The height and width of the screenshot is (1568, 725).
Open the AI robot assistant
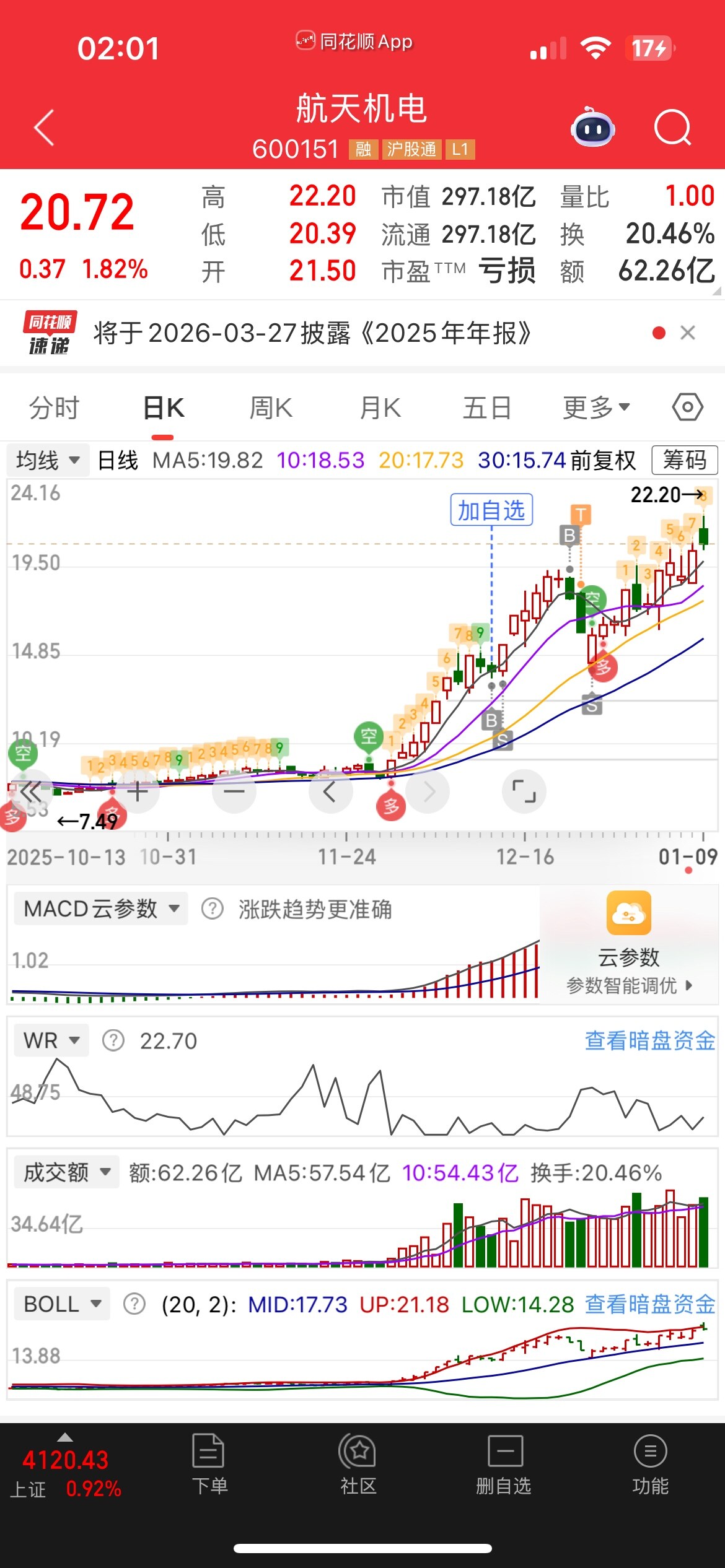[x=592, y=128]
